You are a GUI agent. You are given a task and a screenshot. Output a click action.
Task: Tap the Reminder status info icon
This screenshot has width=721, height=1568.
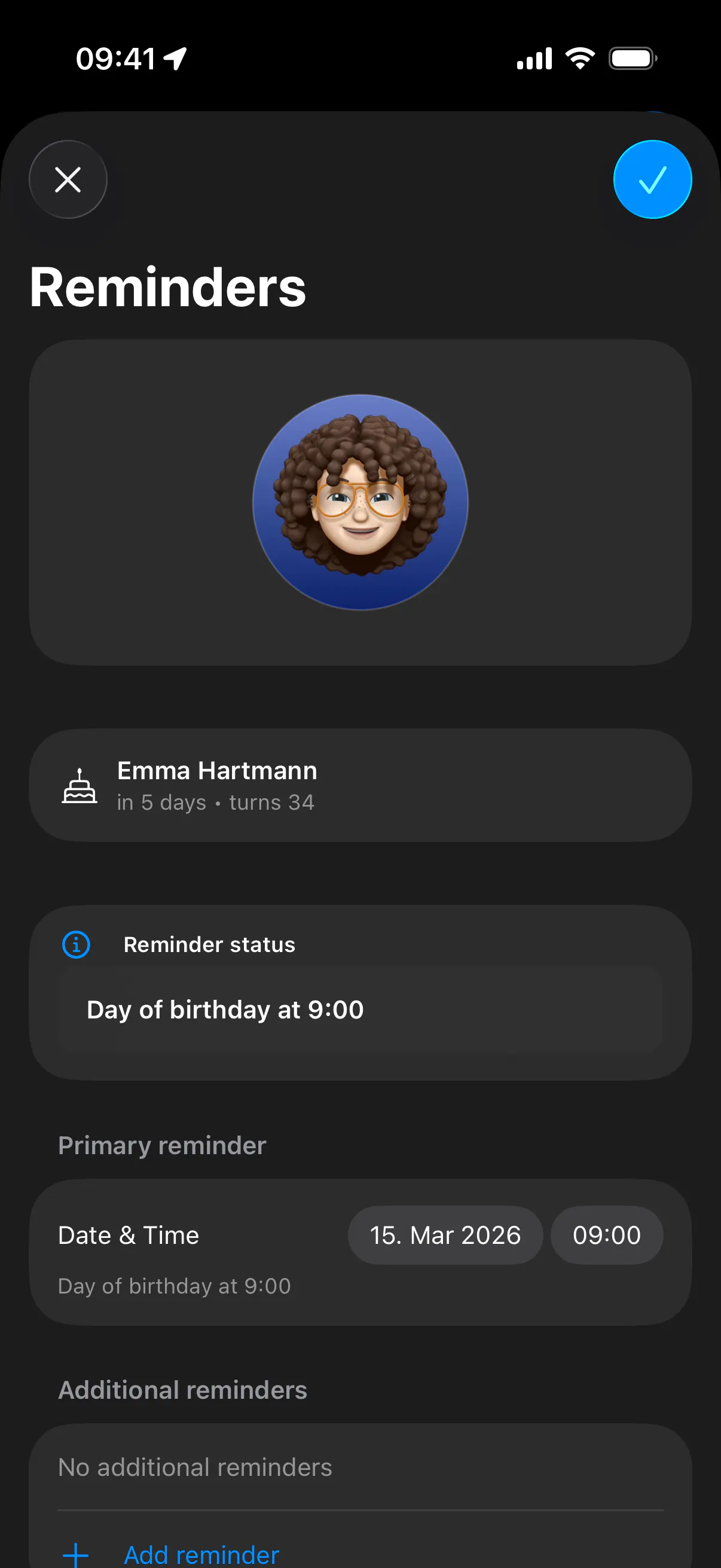click(76, 945)
